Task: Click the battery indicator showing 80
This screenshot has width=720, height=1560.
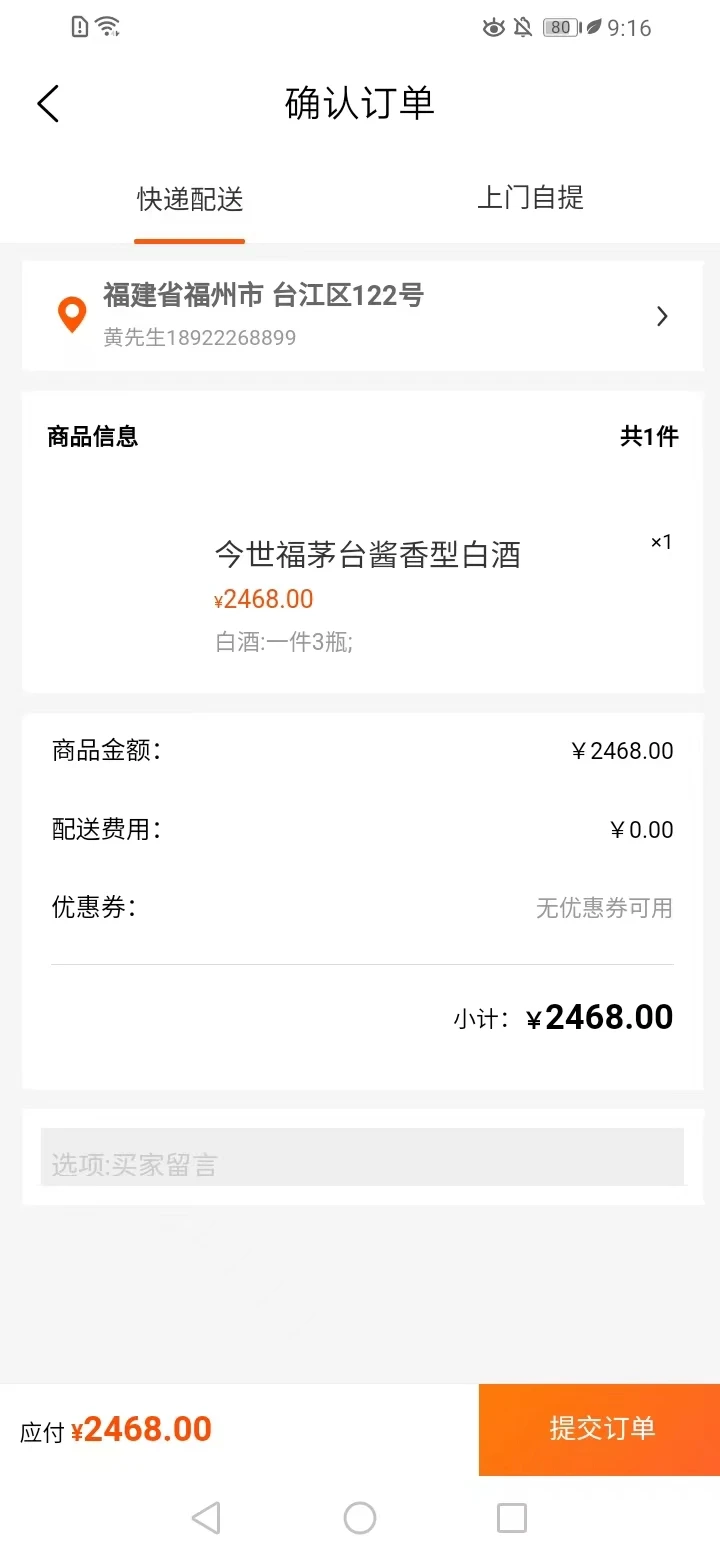Action: tap(562, 27)
